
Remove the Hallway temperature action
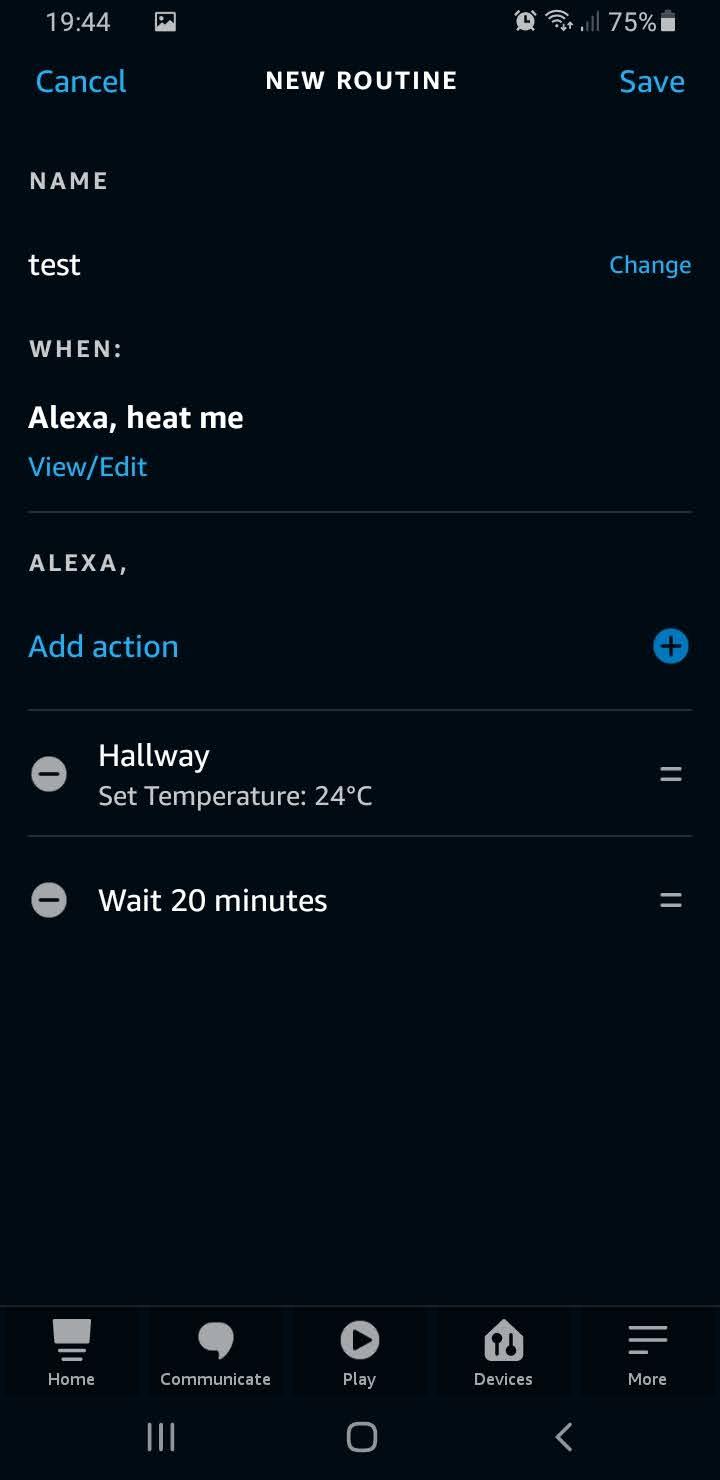click(49, 774)
